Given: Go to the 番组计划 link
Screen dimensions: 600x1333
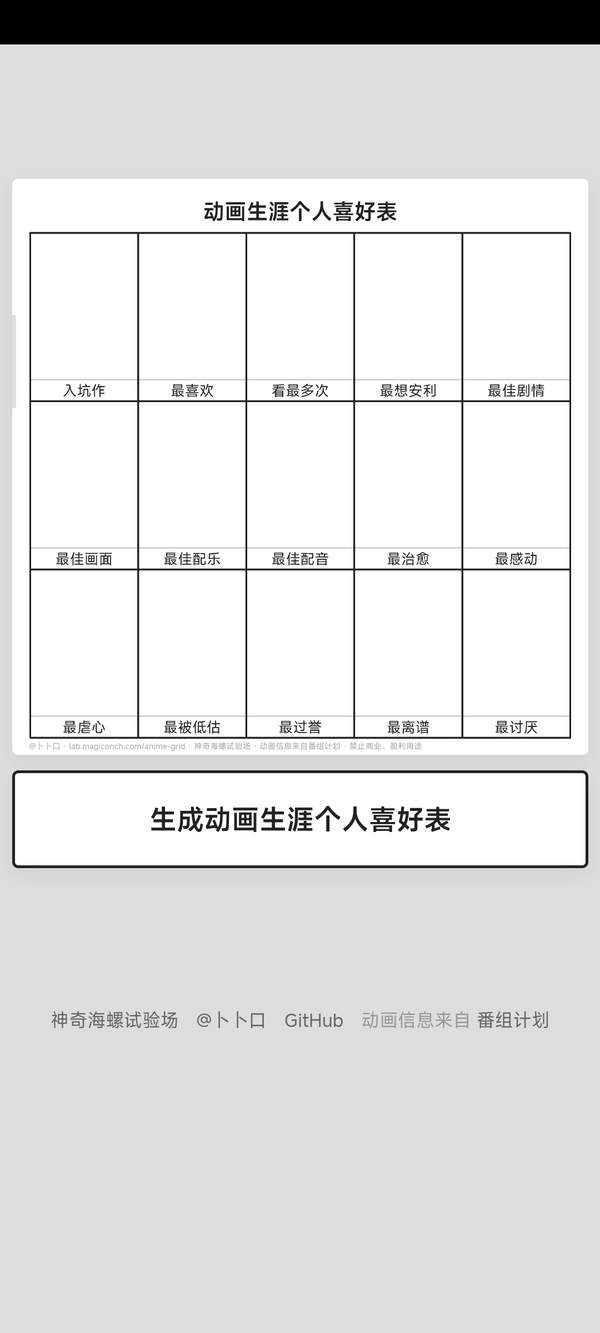Looking at the screenshot, I should pyautogui.click(x=513, y=1020).
